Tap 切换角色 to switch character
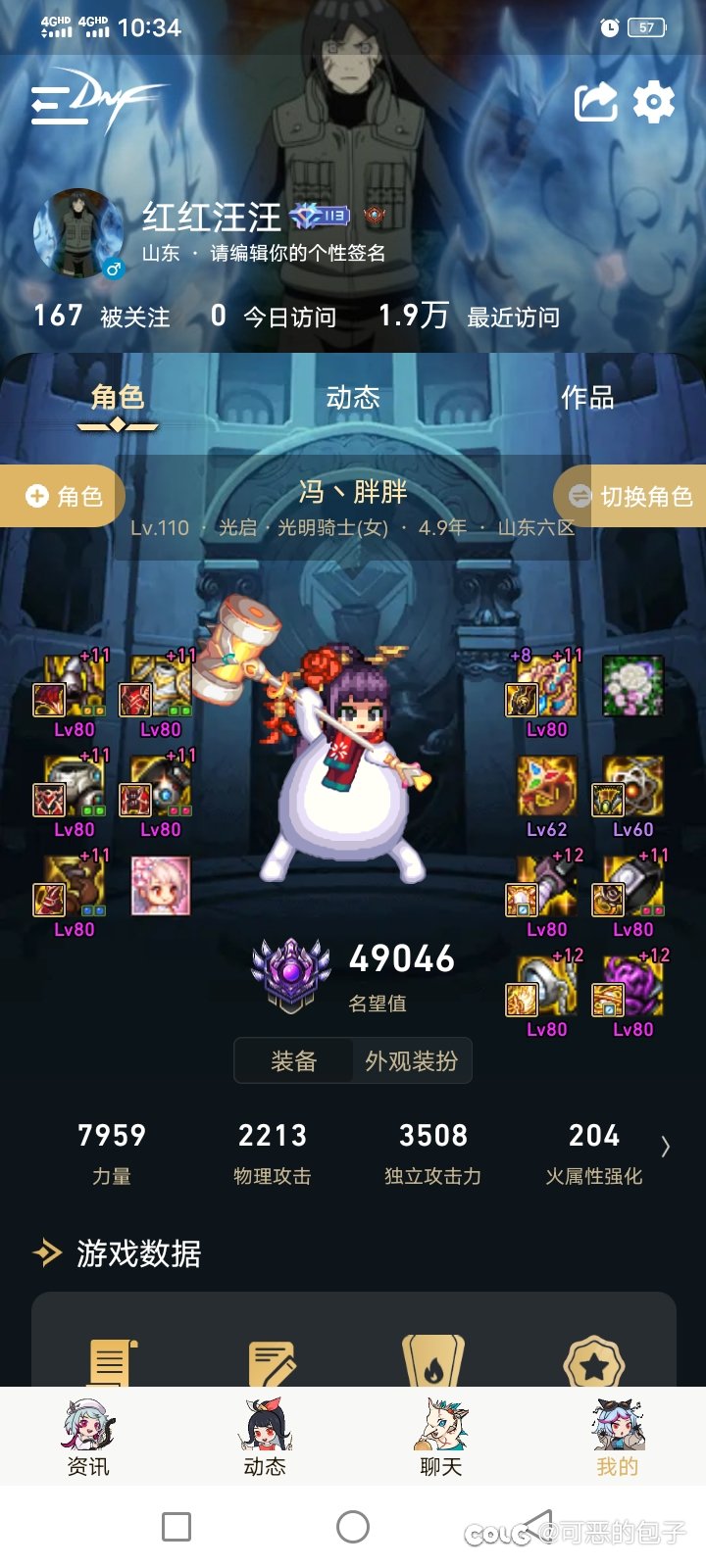Image resolution: width=706 pixels, height=1568 pixels. [632, 496]
